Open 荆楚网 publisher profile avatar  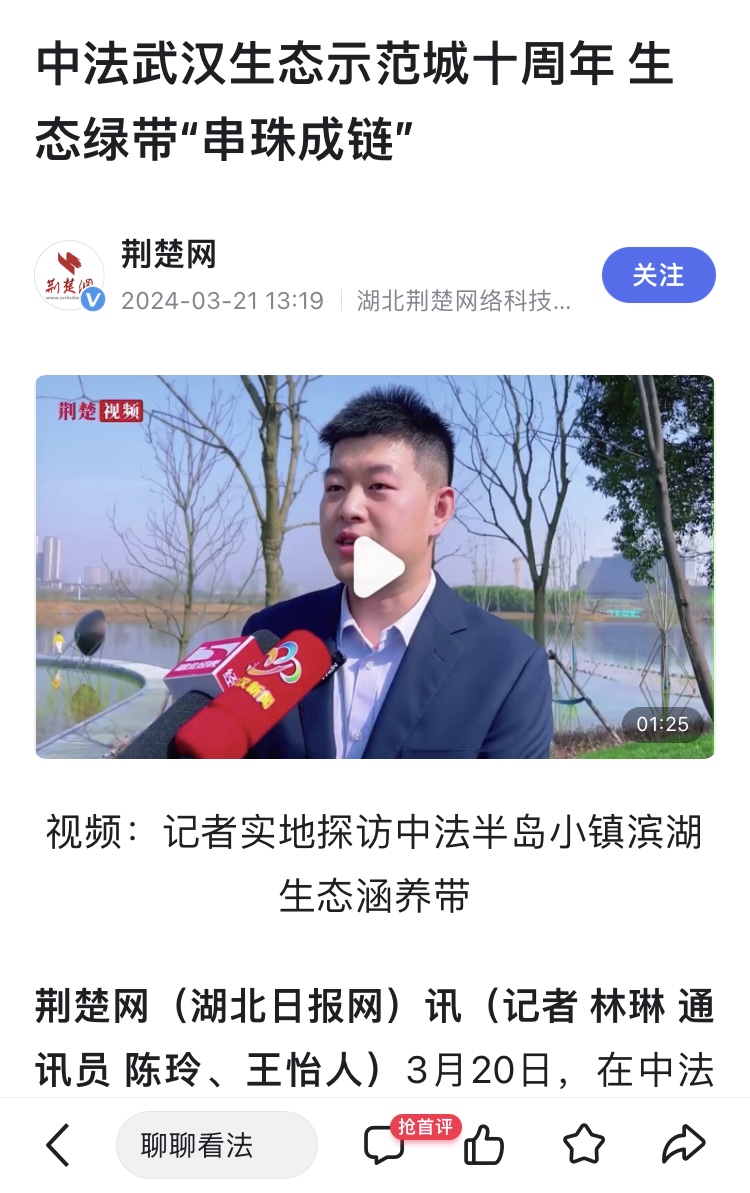point(69,275)
